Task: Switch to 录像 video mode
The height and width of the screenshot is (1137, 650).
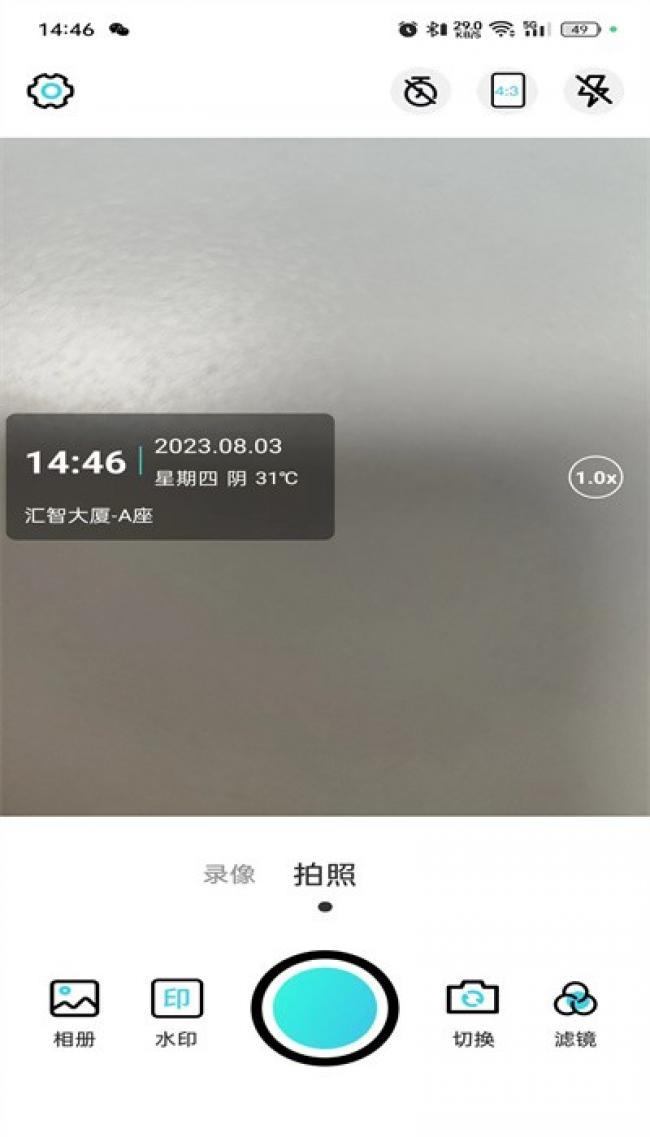Action: coord(229,875)
